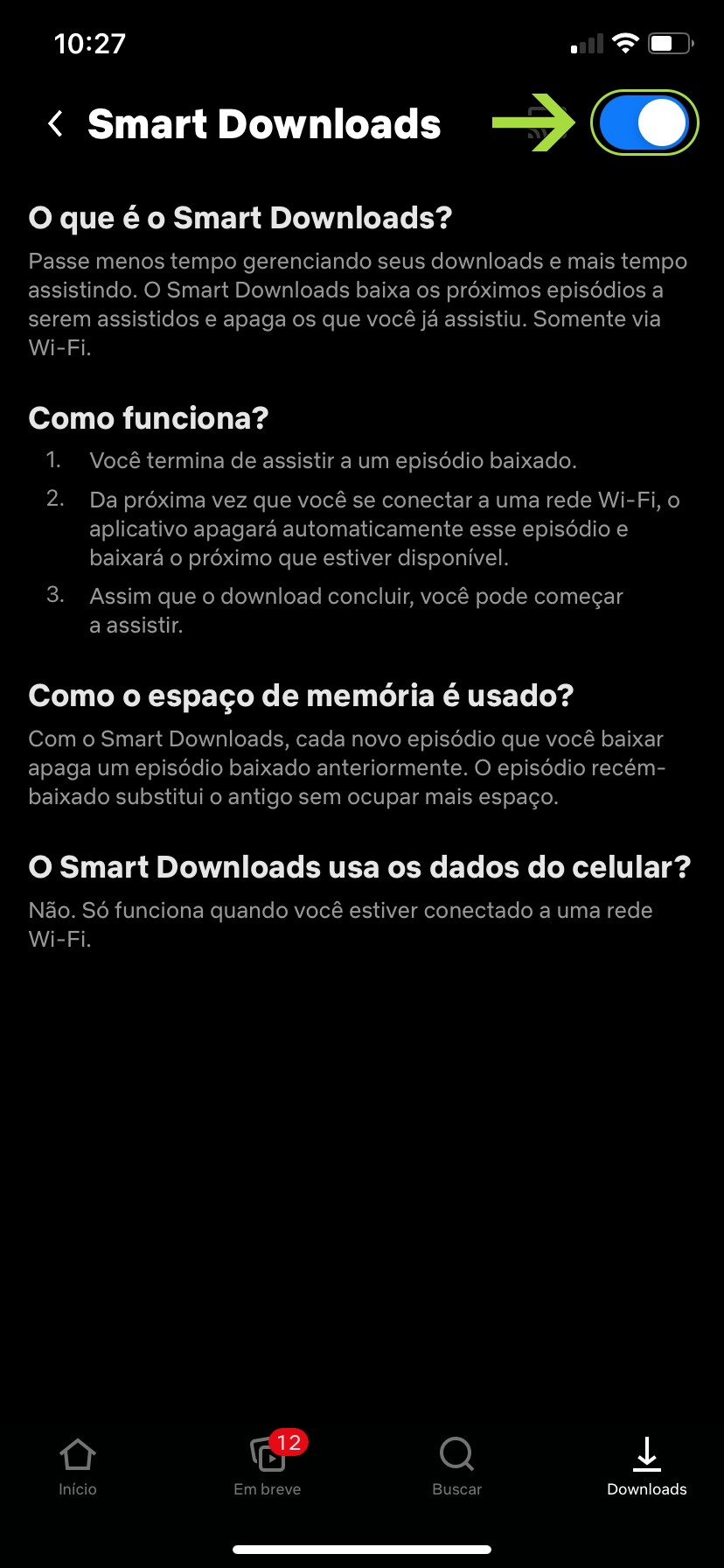Go to the Buscar tab
724x1568 pixels.
click(456, 1466)
